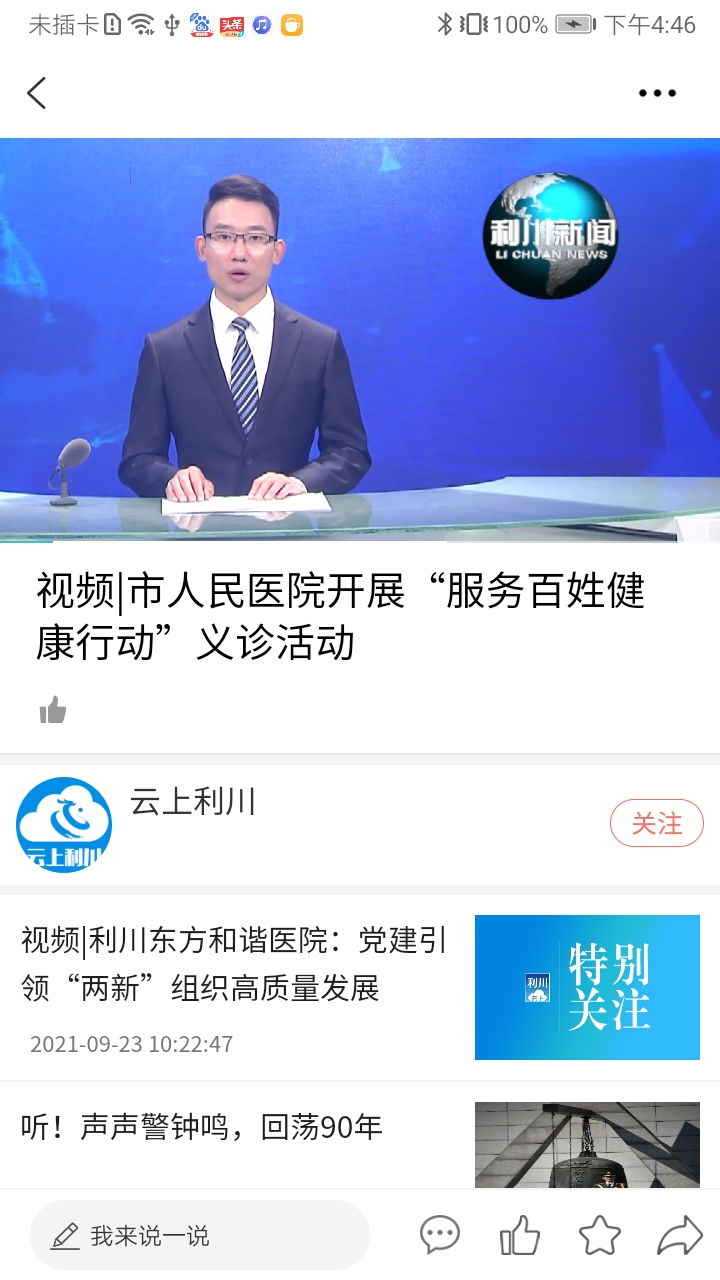Tap the 特别关注 article thumbnail
The height and width of the screenshot is (1280, 720).
(587, 986)
